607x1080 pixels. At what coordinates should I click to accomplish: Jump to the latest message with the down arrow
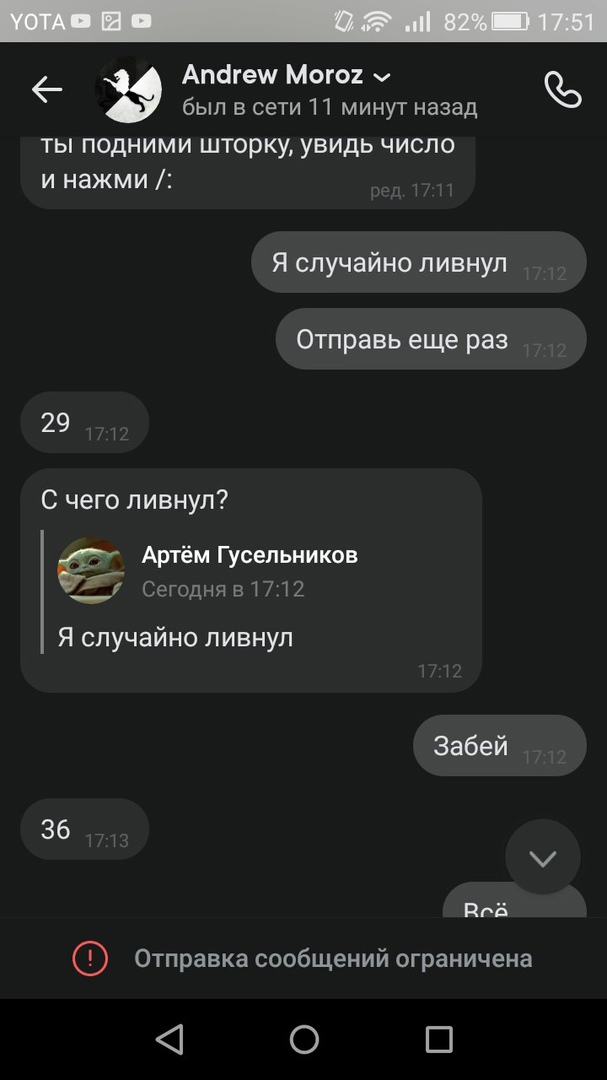542,857
